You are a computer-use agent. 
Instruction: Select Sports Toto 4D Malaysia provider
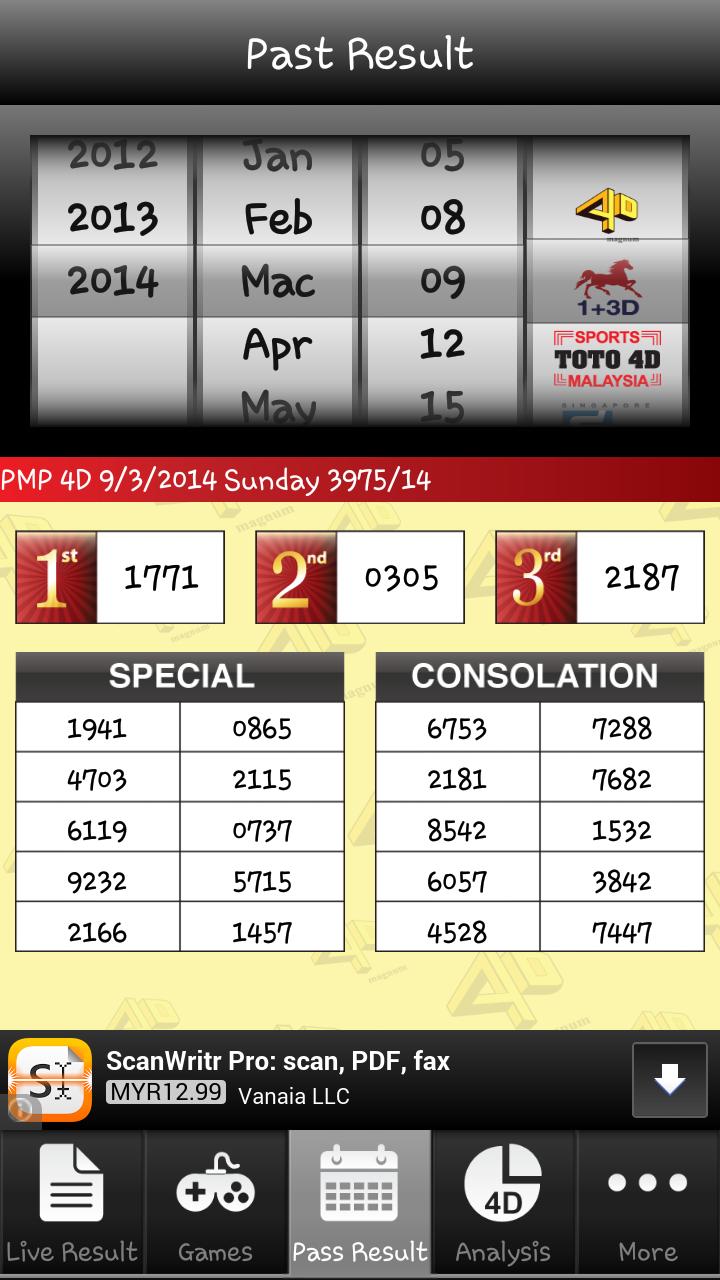[607, 360]
